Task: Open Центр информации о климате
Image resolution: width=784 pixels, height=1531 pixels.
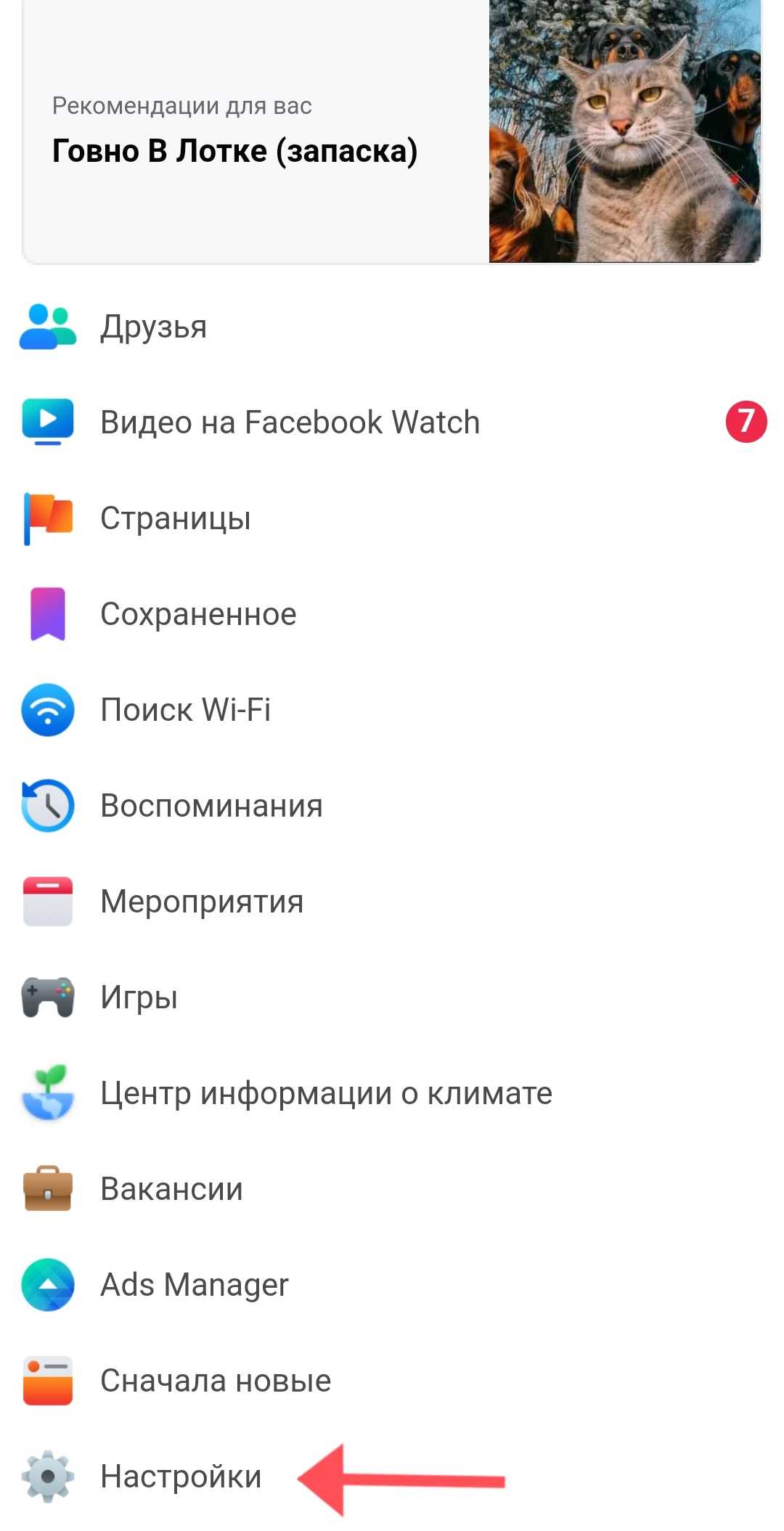Action: pyautogui.click(x=326, y=1093)
